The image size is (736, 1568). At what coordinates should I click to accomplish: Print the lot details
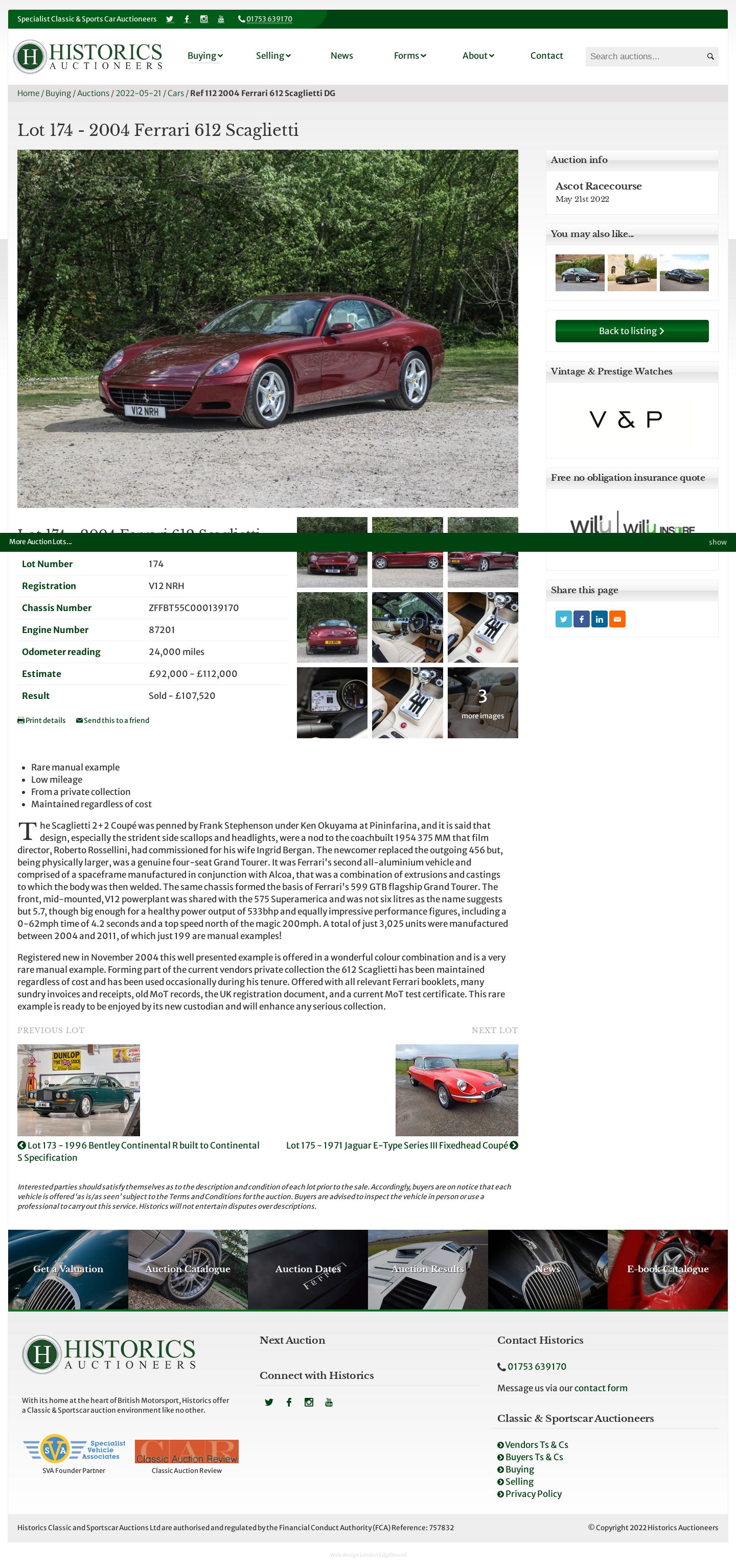[x=41, y=720]
